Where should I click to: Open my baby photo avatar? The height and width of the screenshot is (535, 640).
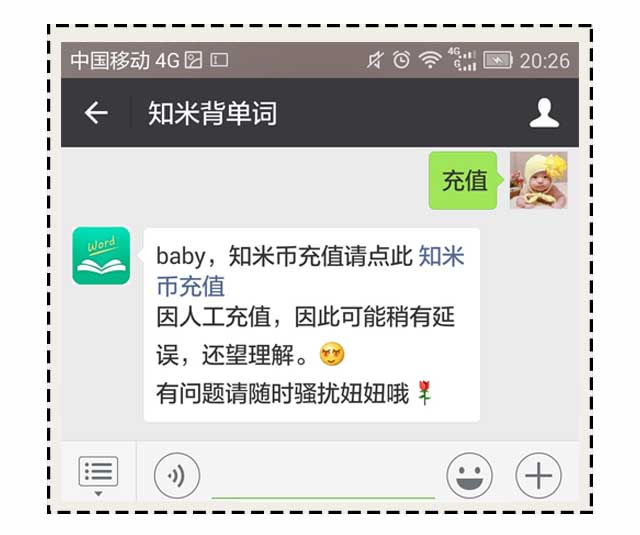[x=538, y=180]
